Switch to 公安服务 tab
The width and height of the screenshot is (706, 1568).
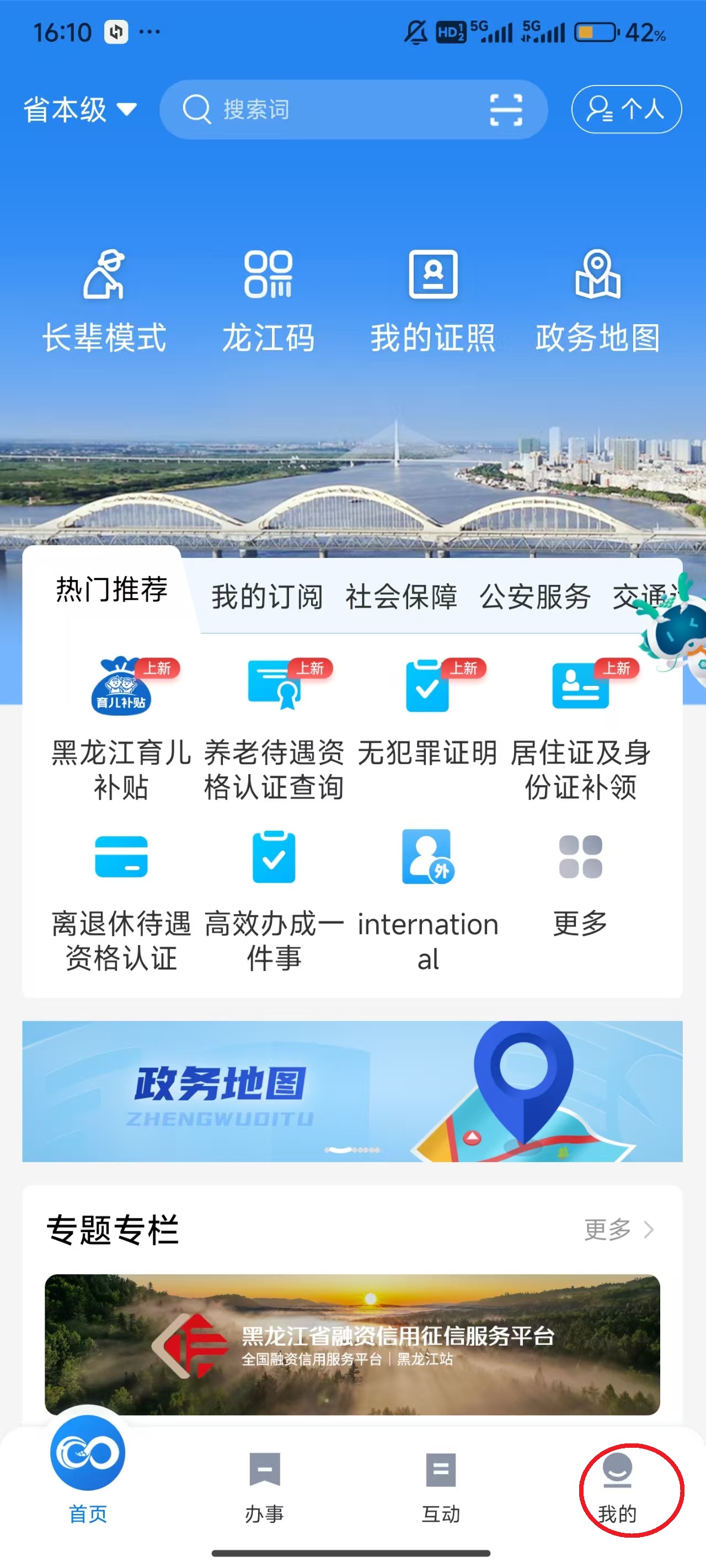click(x=535, y=597)
